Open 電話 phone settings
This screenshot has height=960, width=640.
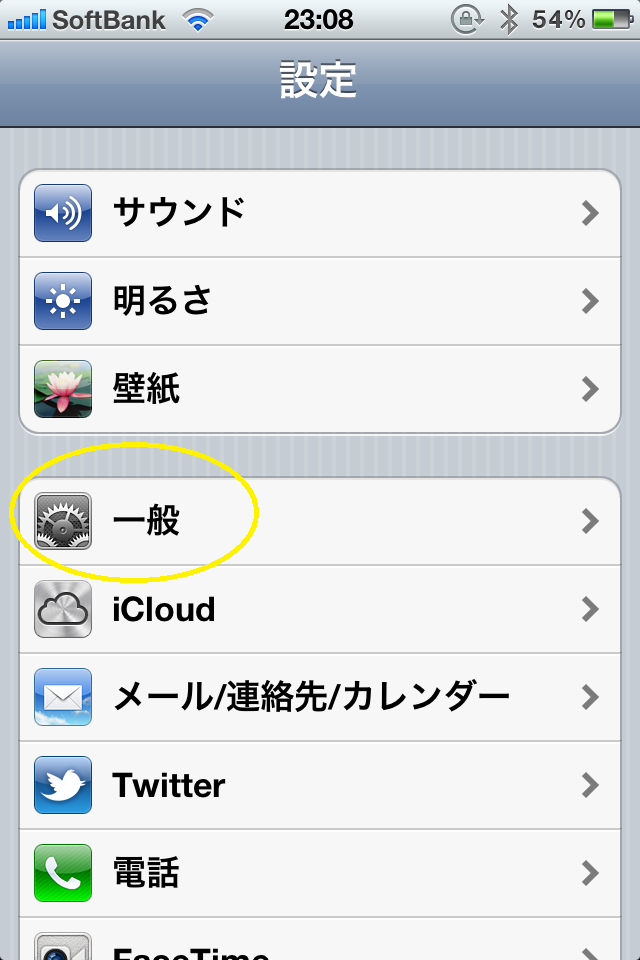320,873
